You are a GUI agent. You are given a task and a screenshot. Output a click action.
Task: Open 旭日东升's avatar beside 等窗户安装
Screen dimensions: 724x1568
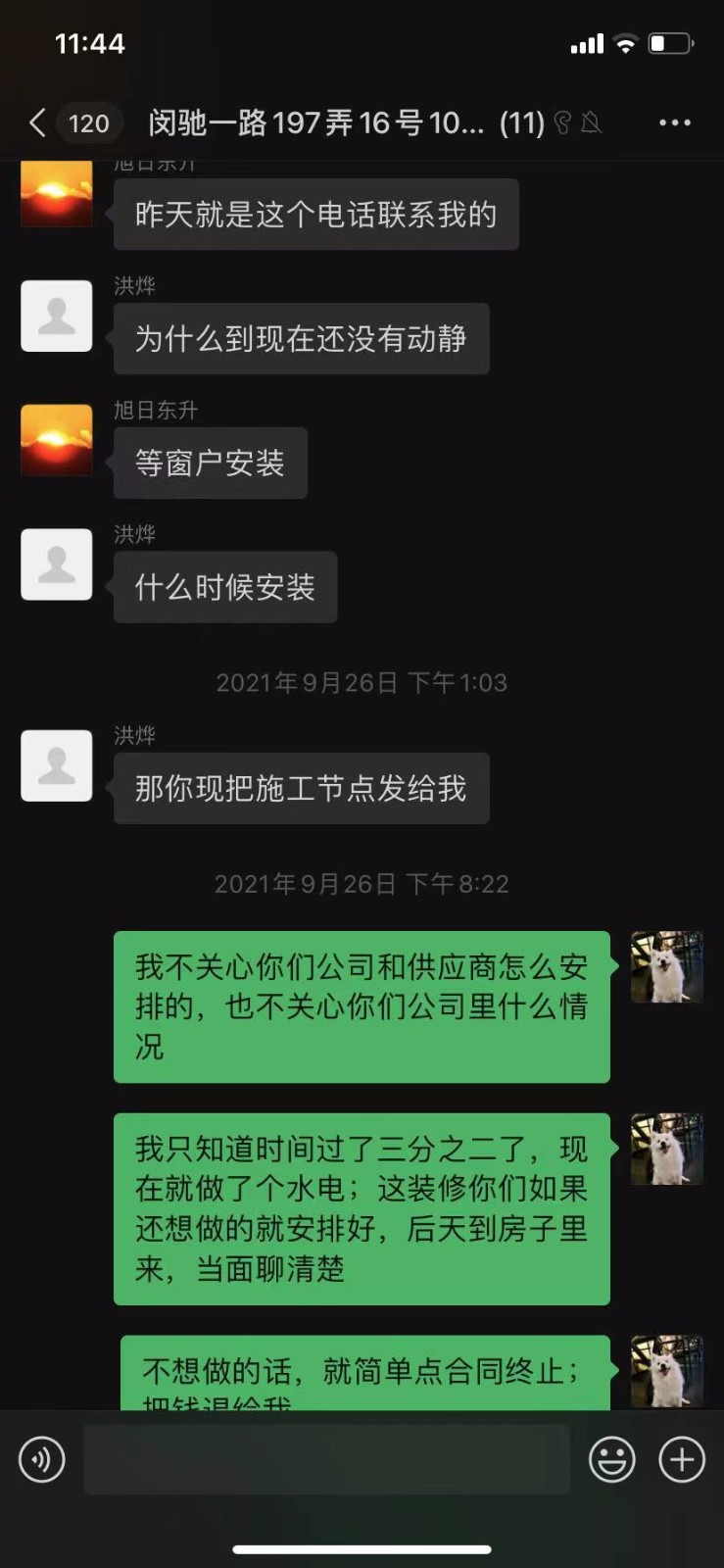pos(57,440)
